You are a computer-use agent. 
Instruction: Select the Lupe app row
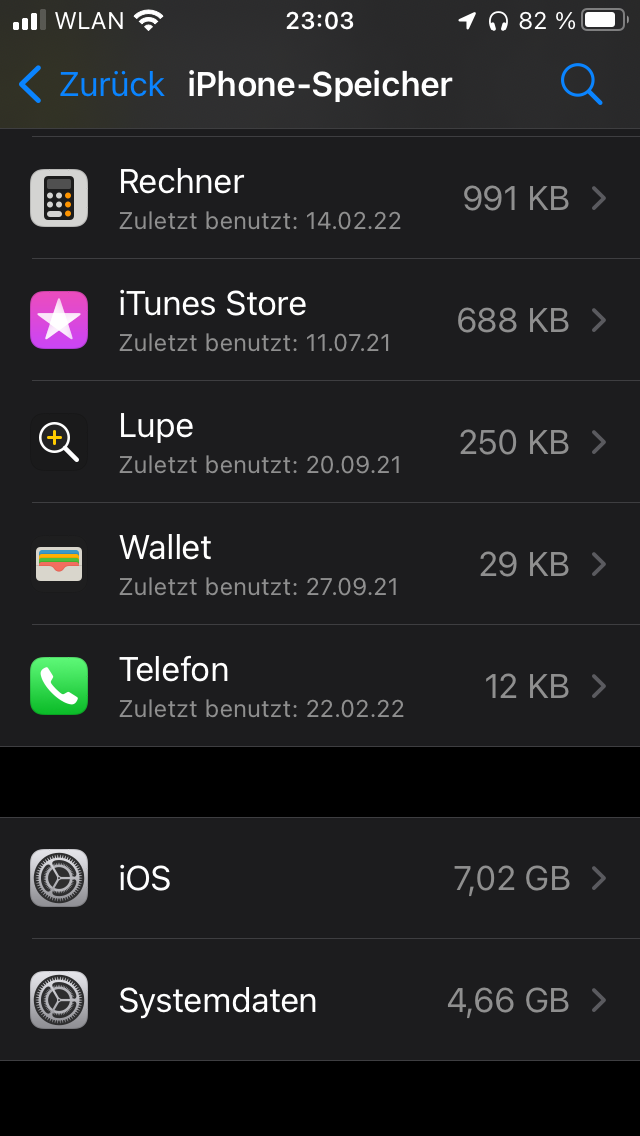[320, 442]
